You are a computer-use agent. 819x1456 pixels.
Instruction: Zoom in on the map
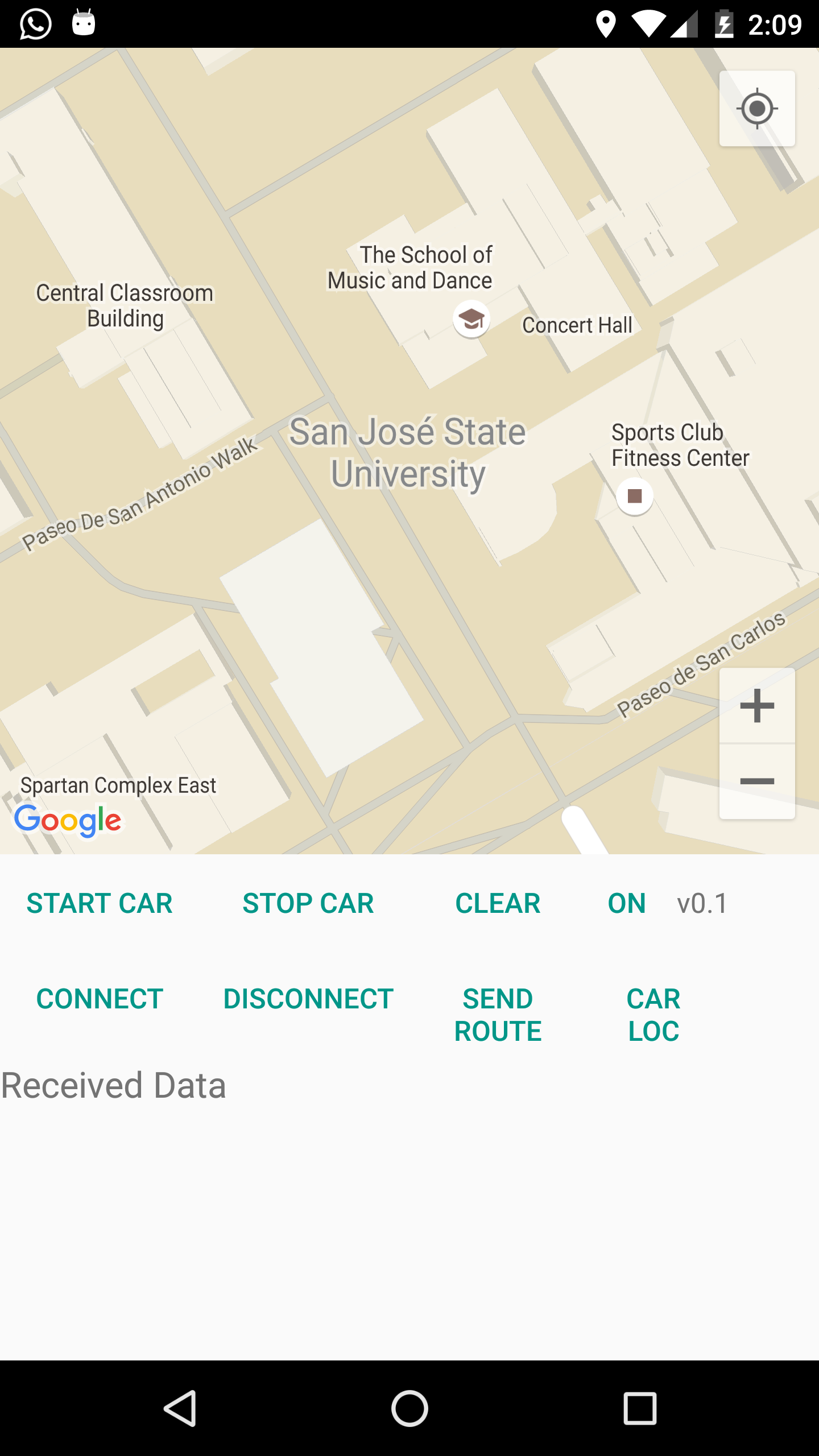click(757, 706)
